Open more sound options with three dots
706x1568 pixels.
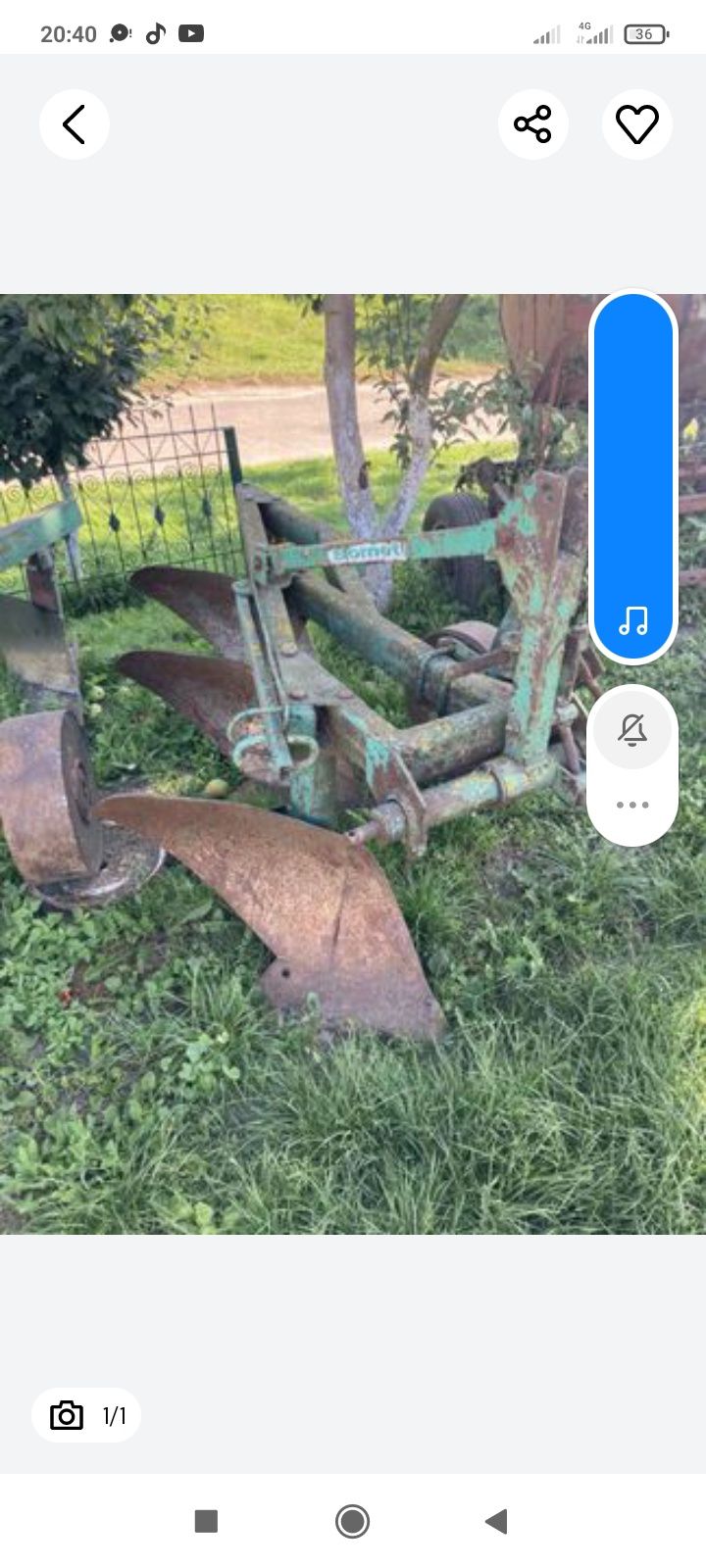coord(632,805)
